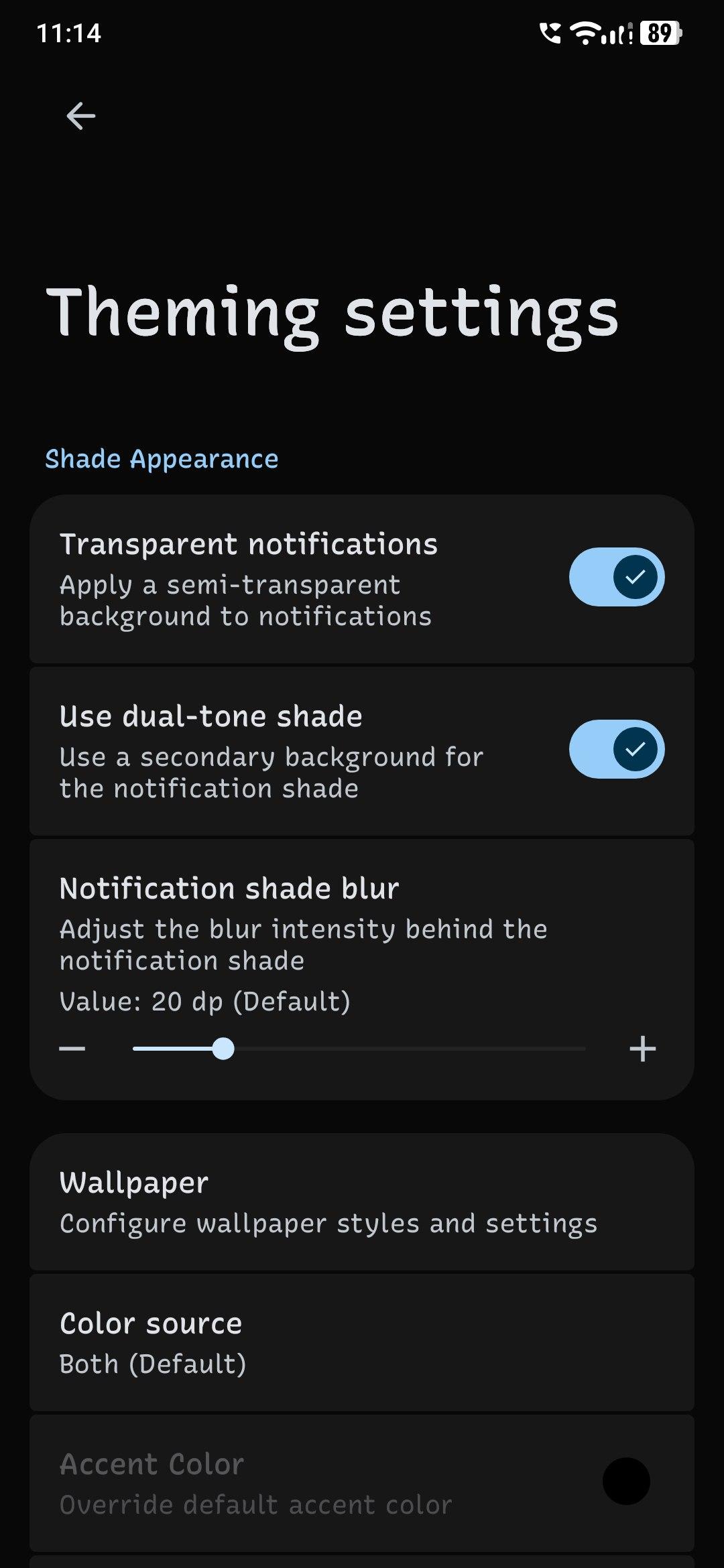Open the Color source option

pyautogui.click(x=362, y=1343)
